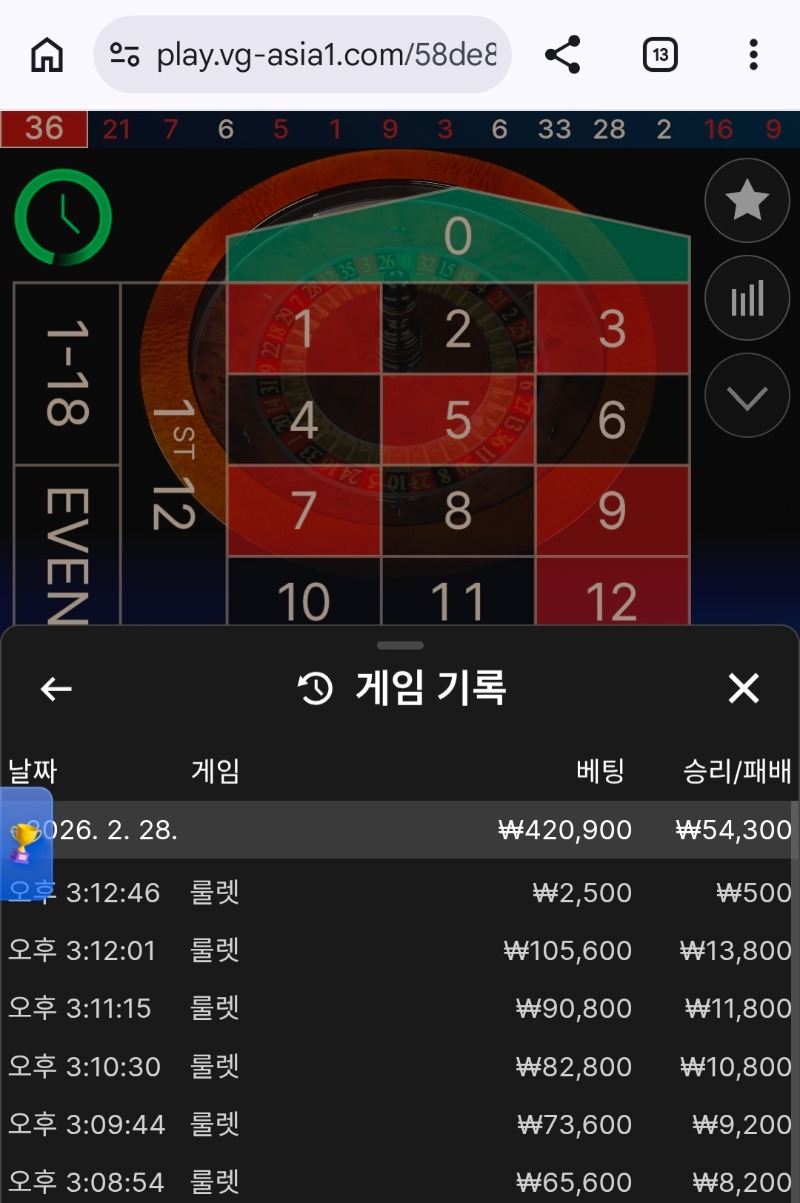Collapse the betting board with the chevron button
This screenshot has height=1203, width=800.
747,395
